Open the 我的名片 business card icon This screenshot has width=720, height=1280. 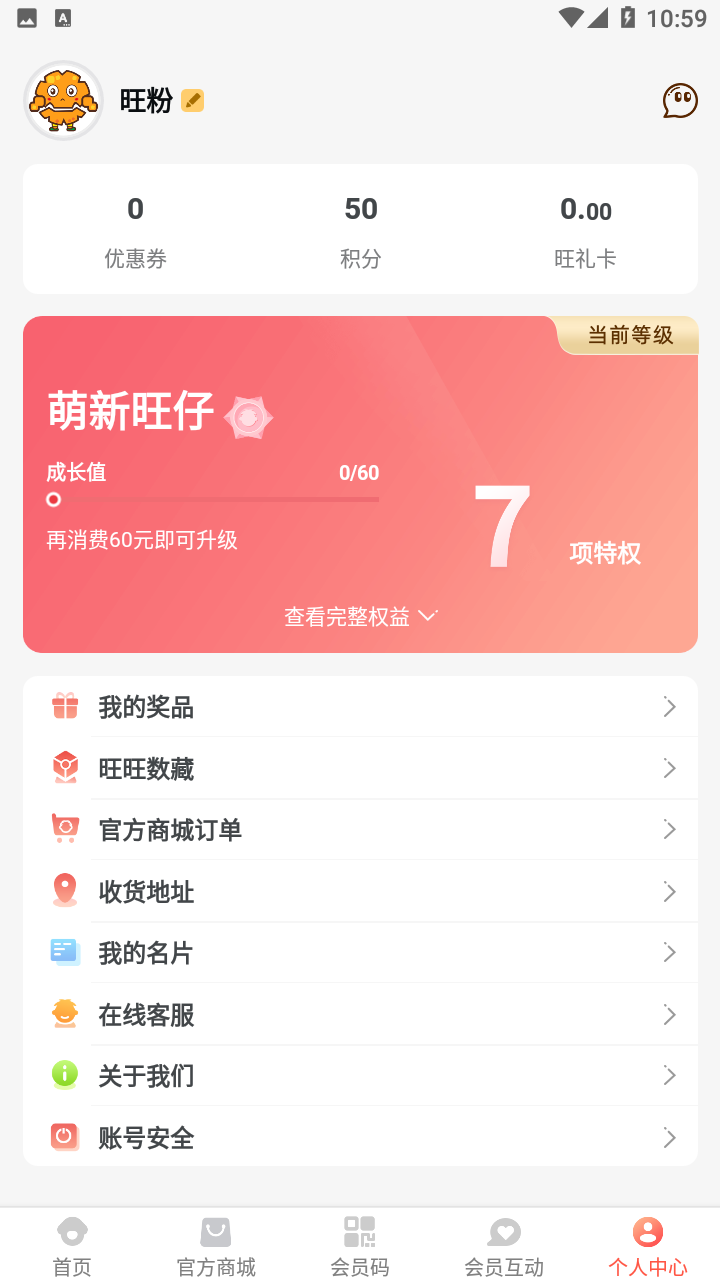[64, 952]
